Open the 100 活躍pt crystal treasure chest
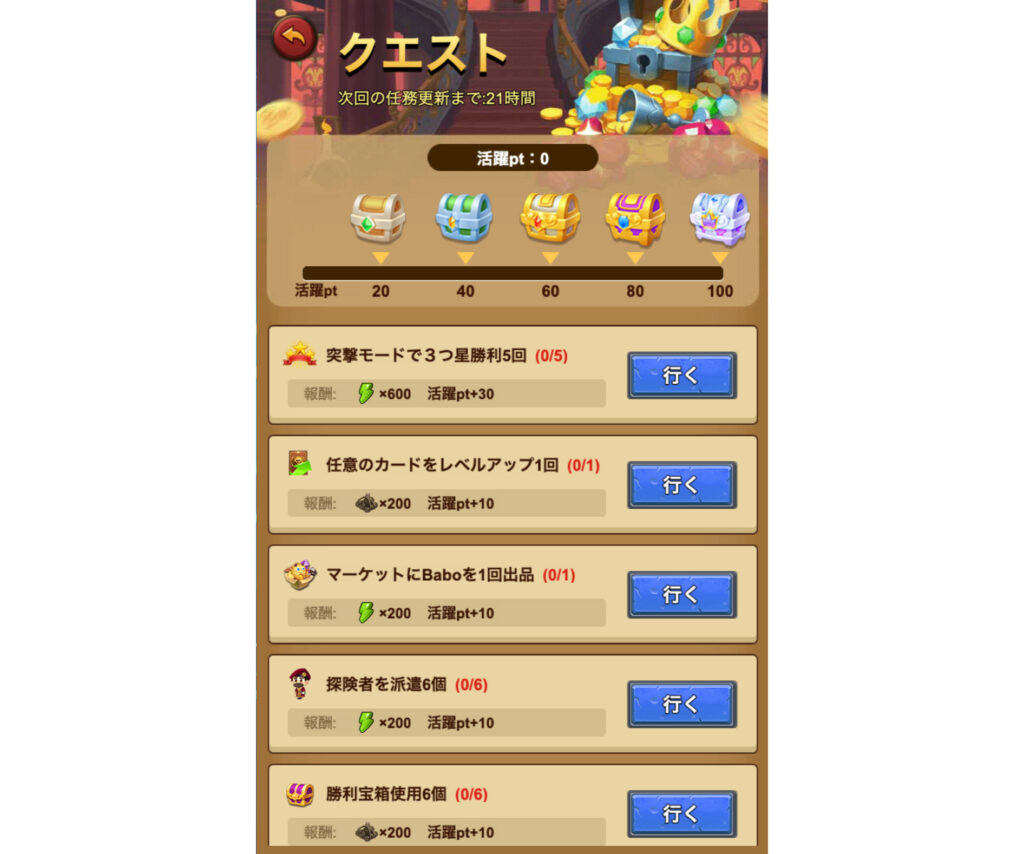This screenshot has width=1024, height=854. pyautogui.click(x=720, y=218)
